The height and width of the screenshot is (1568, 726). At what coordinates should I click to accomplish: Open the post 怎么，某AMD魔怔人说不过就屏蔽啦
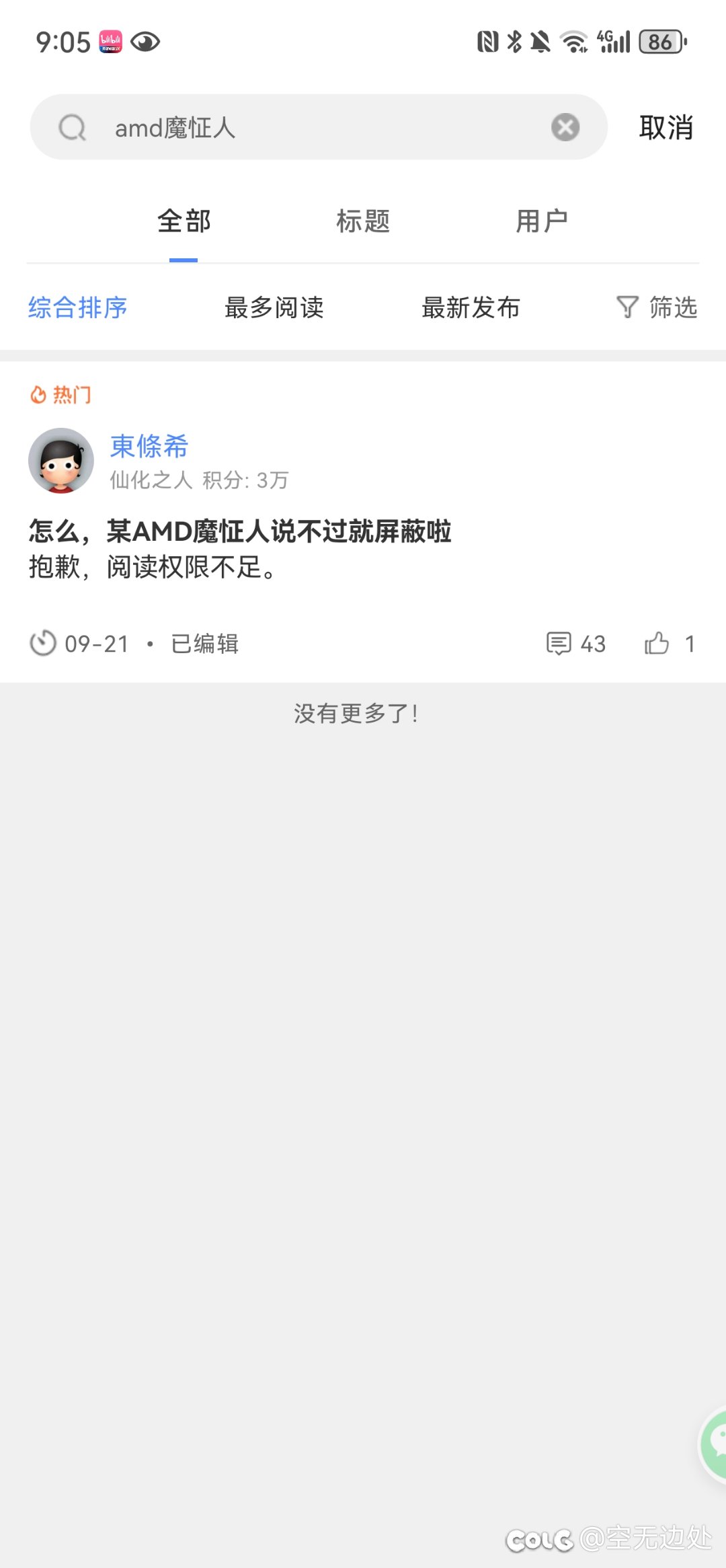point(240,531)
